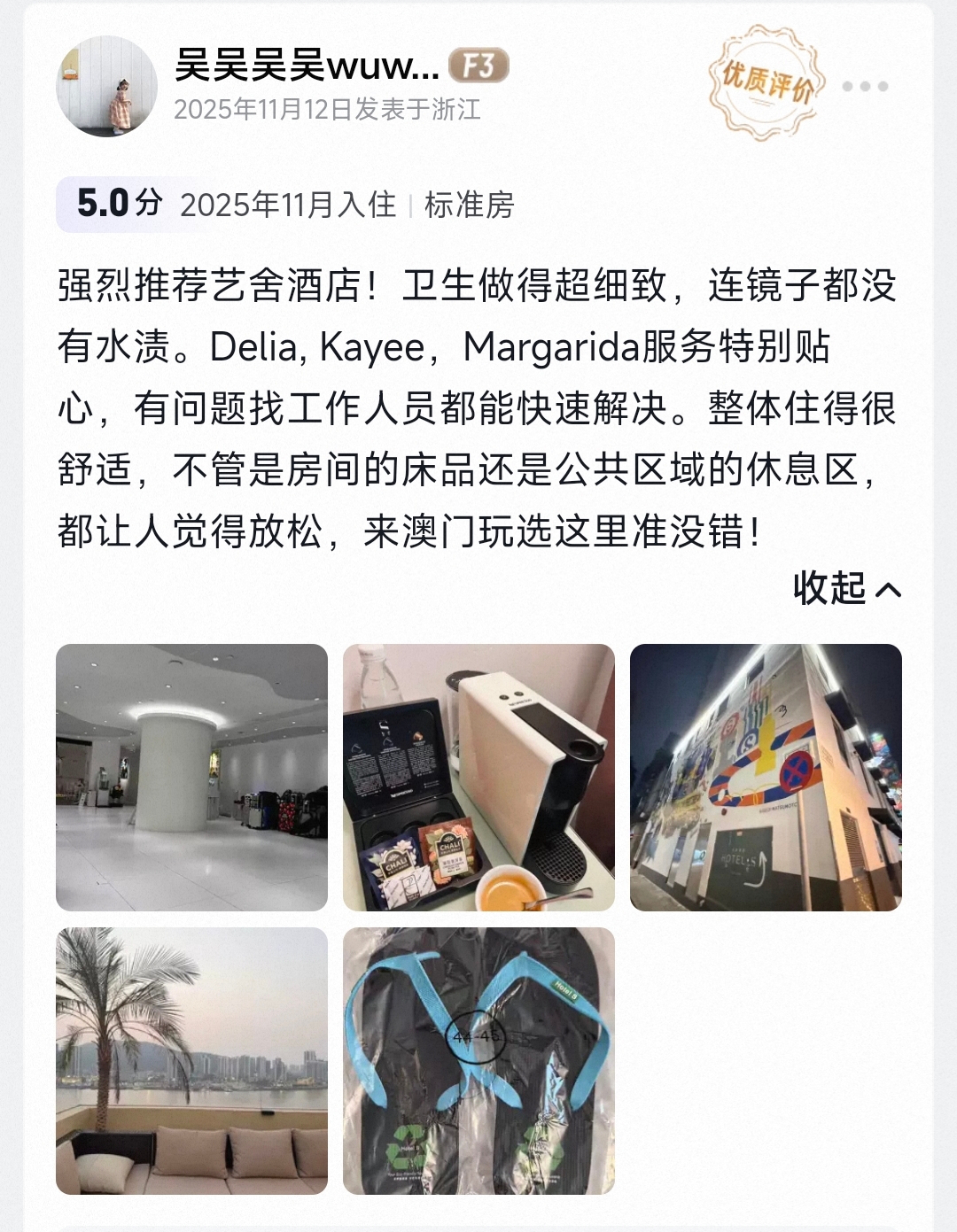Open the three-dot overflow menu

click(x=865, y=86)
